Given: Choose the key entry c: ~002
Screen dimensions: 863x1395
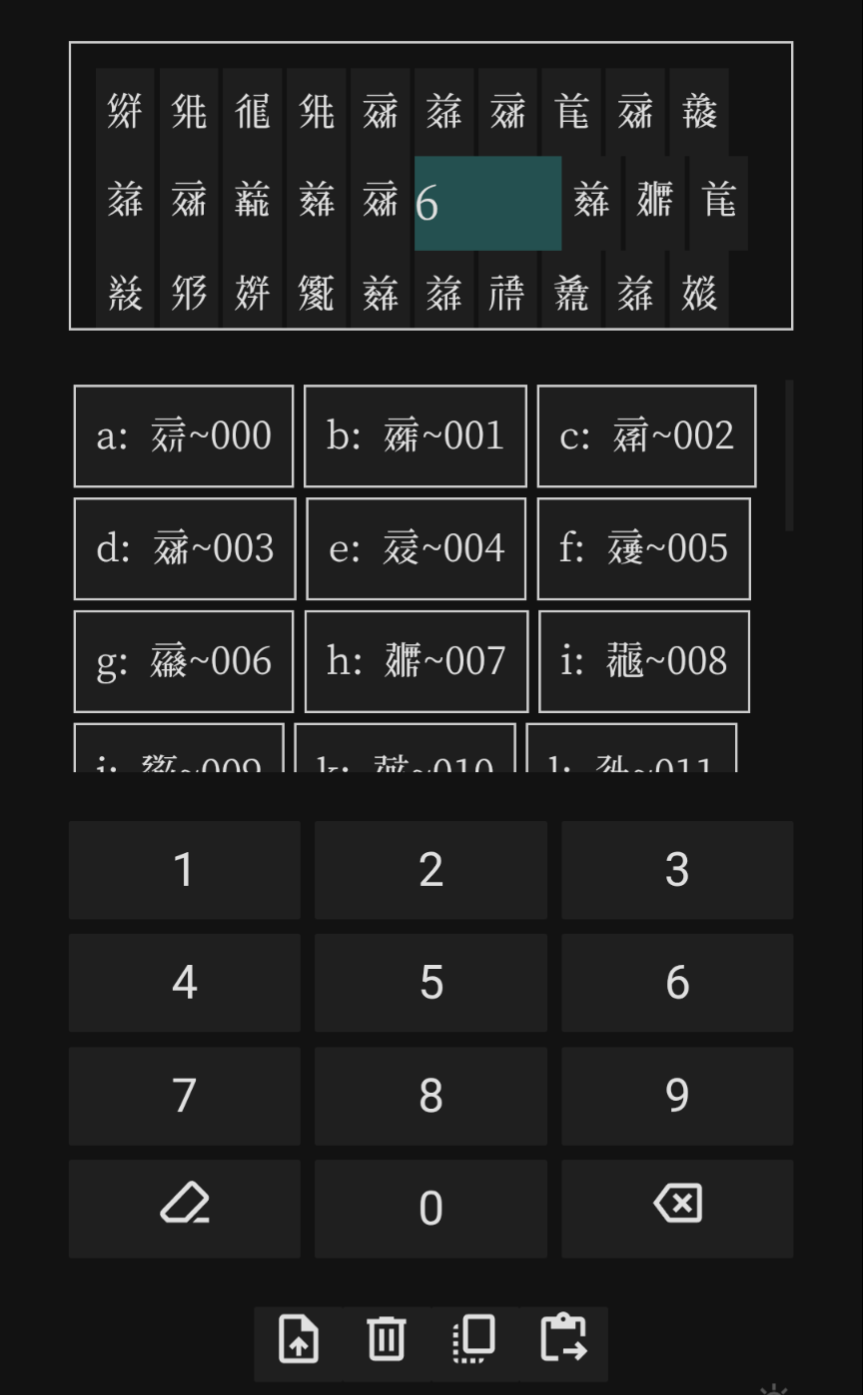Looking at the screenshot, I should click(x=646, y=436).
